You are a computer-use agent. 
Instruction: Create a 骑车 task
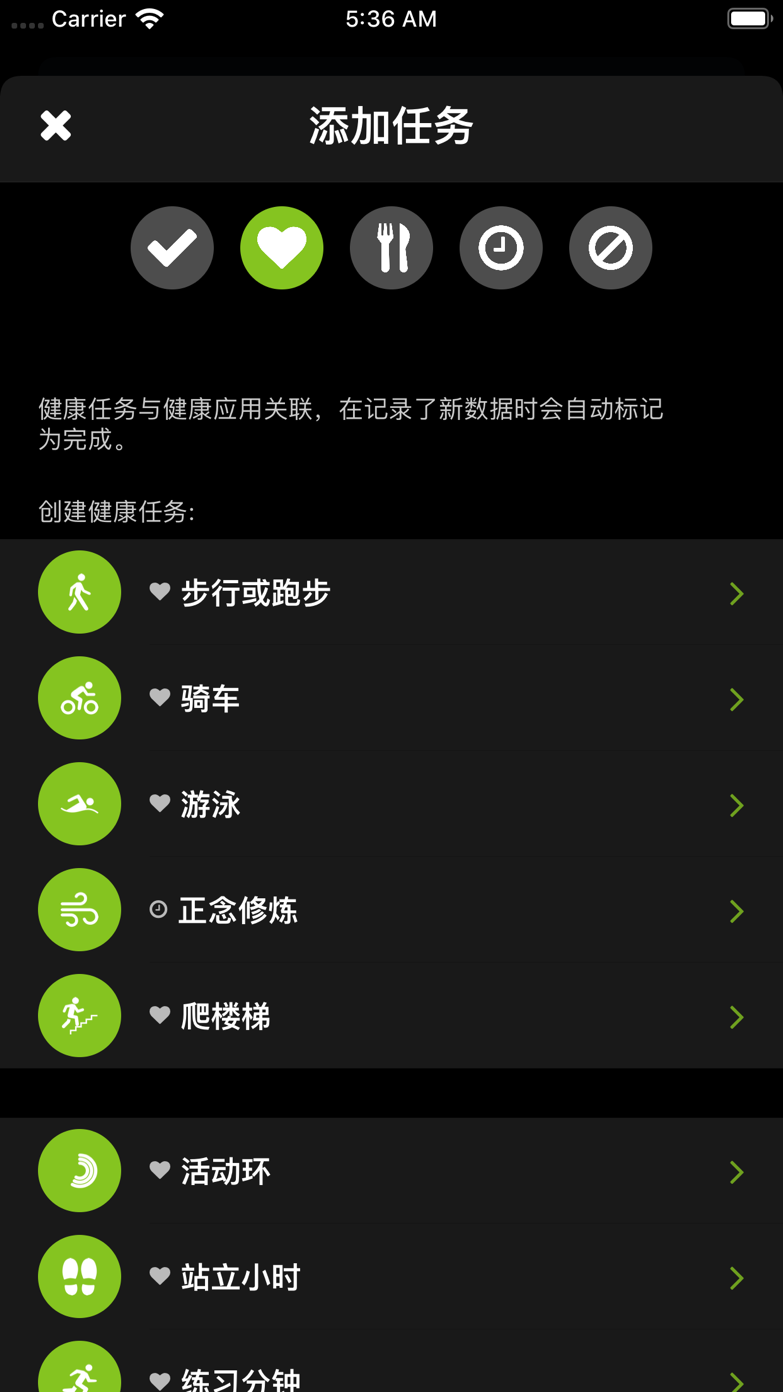click(391, 699)
